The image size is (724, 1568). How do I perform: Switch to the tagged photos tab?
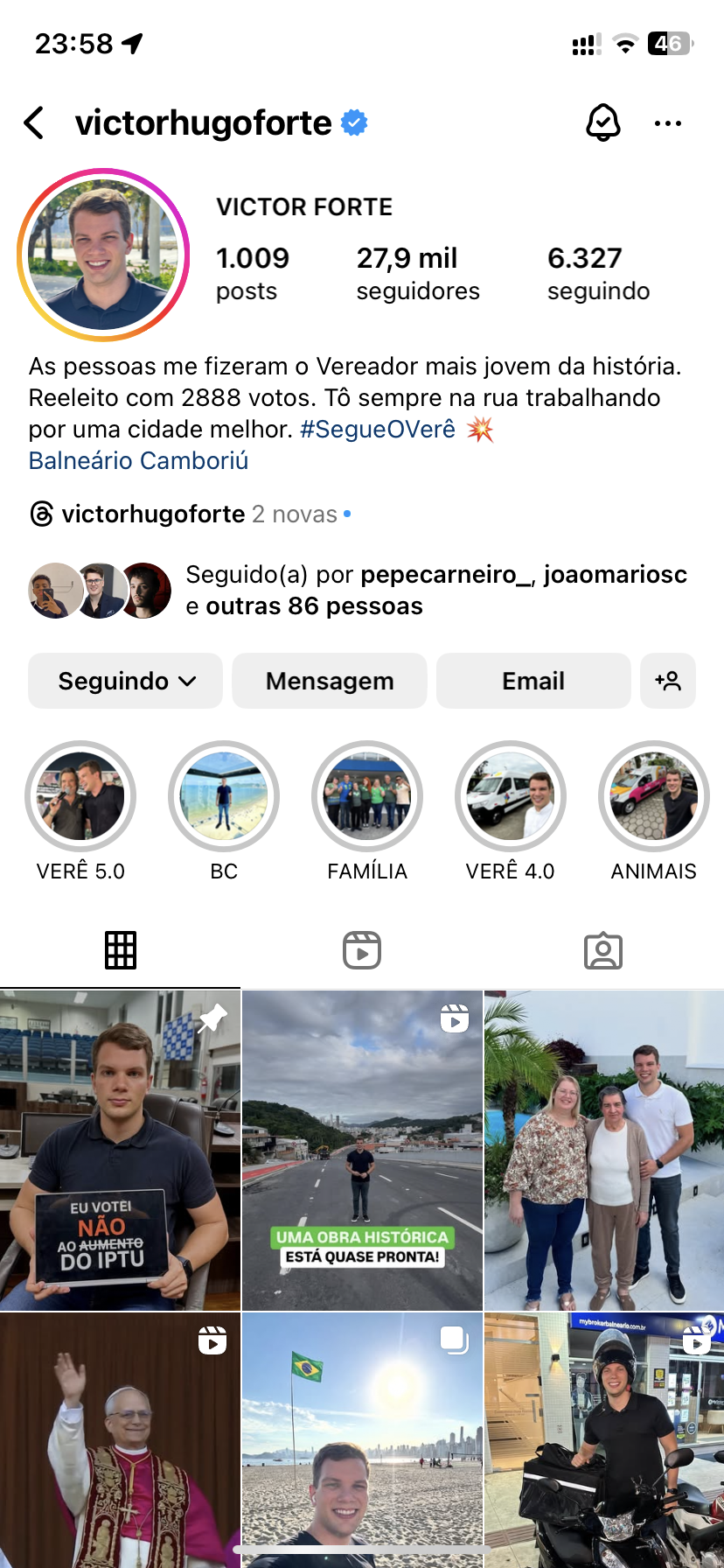[603, 950]
